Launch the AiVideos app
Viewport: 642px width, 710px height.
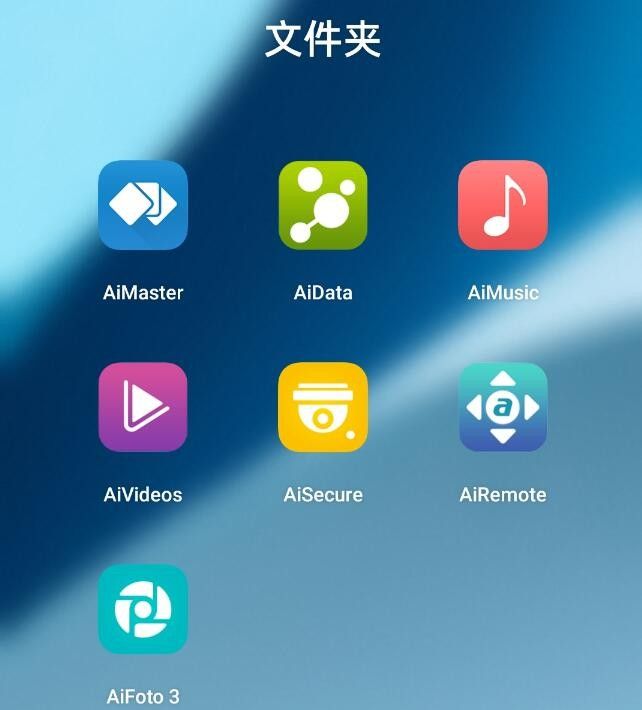pyautogui.click(x=143, y=407)
